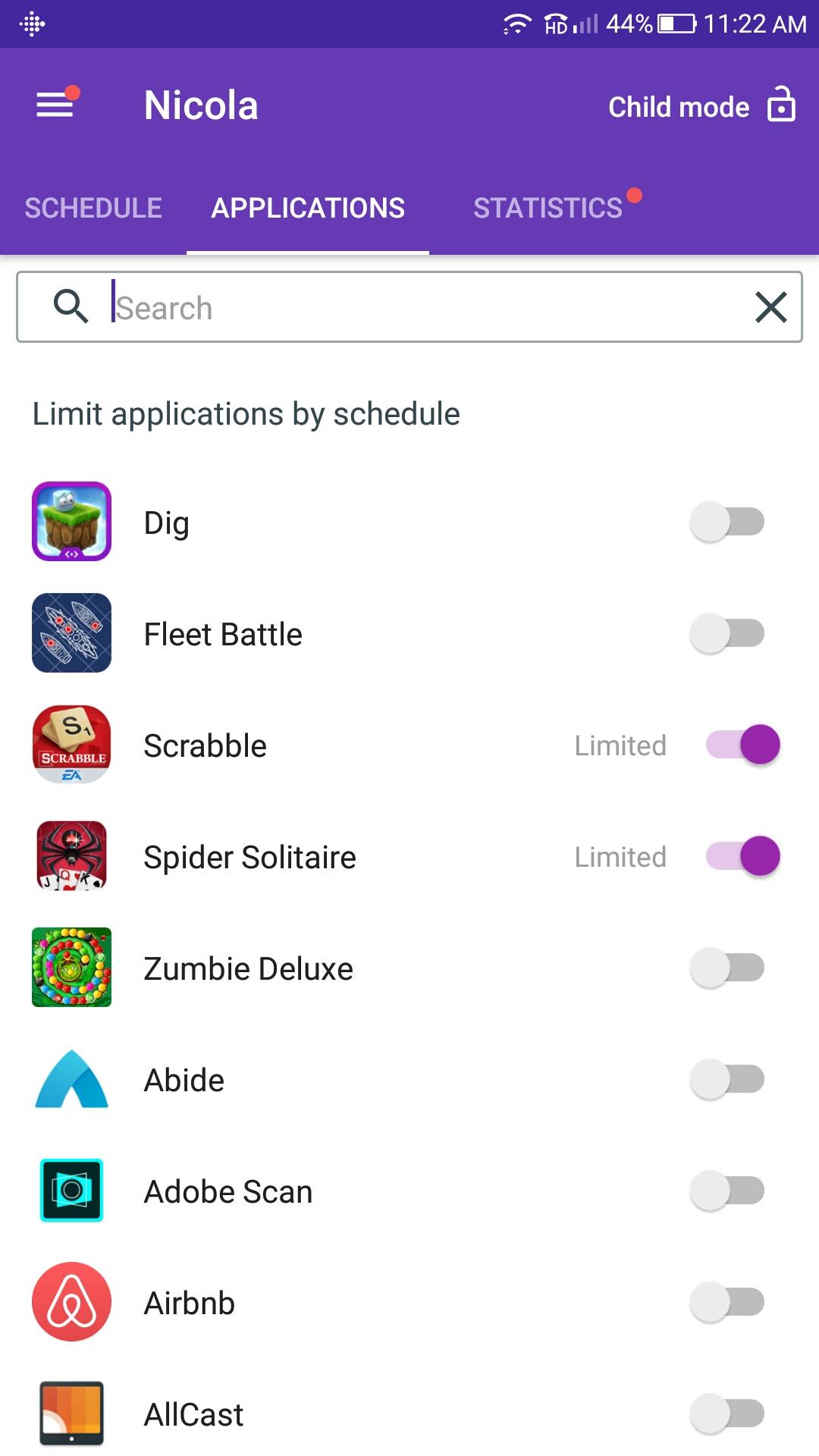Disable the Scrabble limit switch
Image resolution: width=819 pixels, height=1456 pixels.
click(742, 745)
